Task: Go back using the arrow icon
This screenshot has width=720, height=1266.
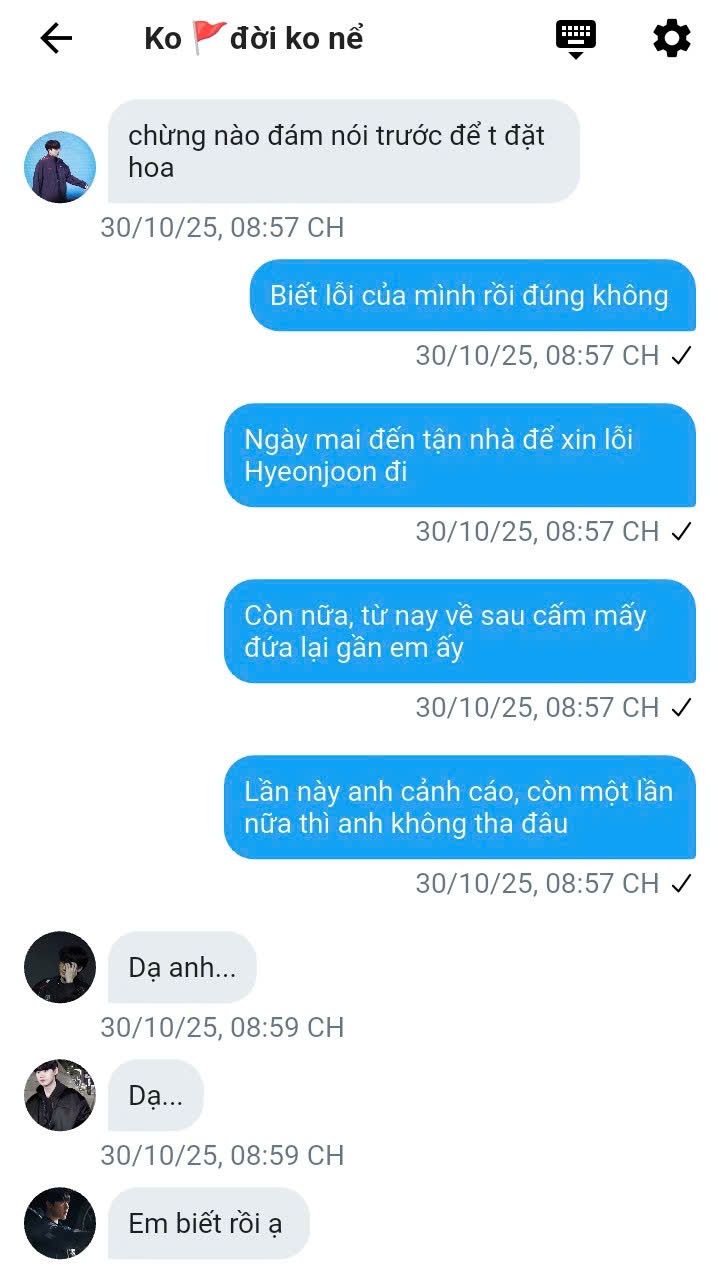Action: pyautogui.click(x=56, y=39)
